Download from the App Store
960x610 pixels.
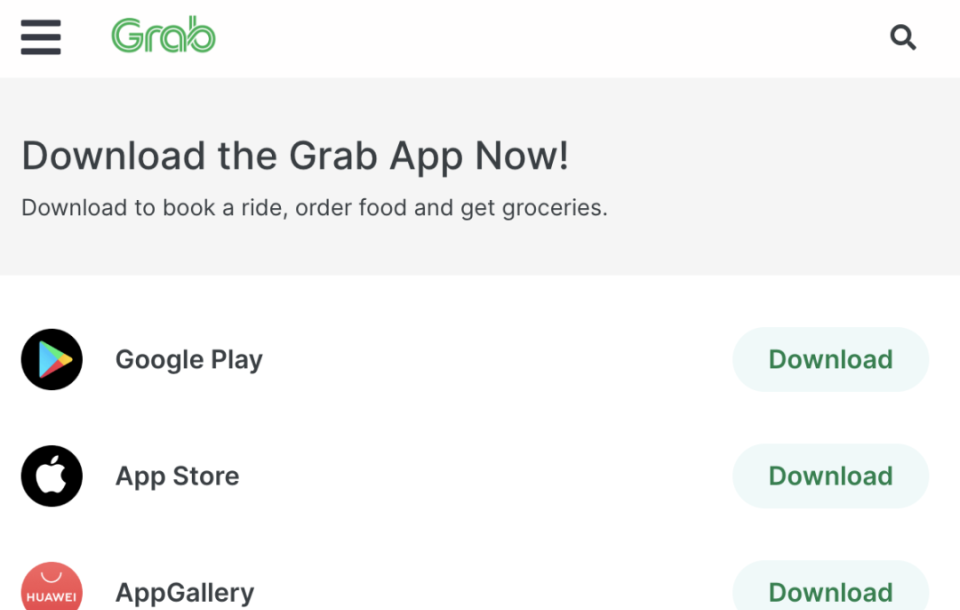coord(830,476)
